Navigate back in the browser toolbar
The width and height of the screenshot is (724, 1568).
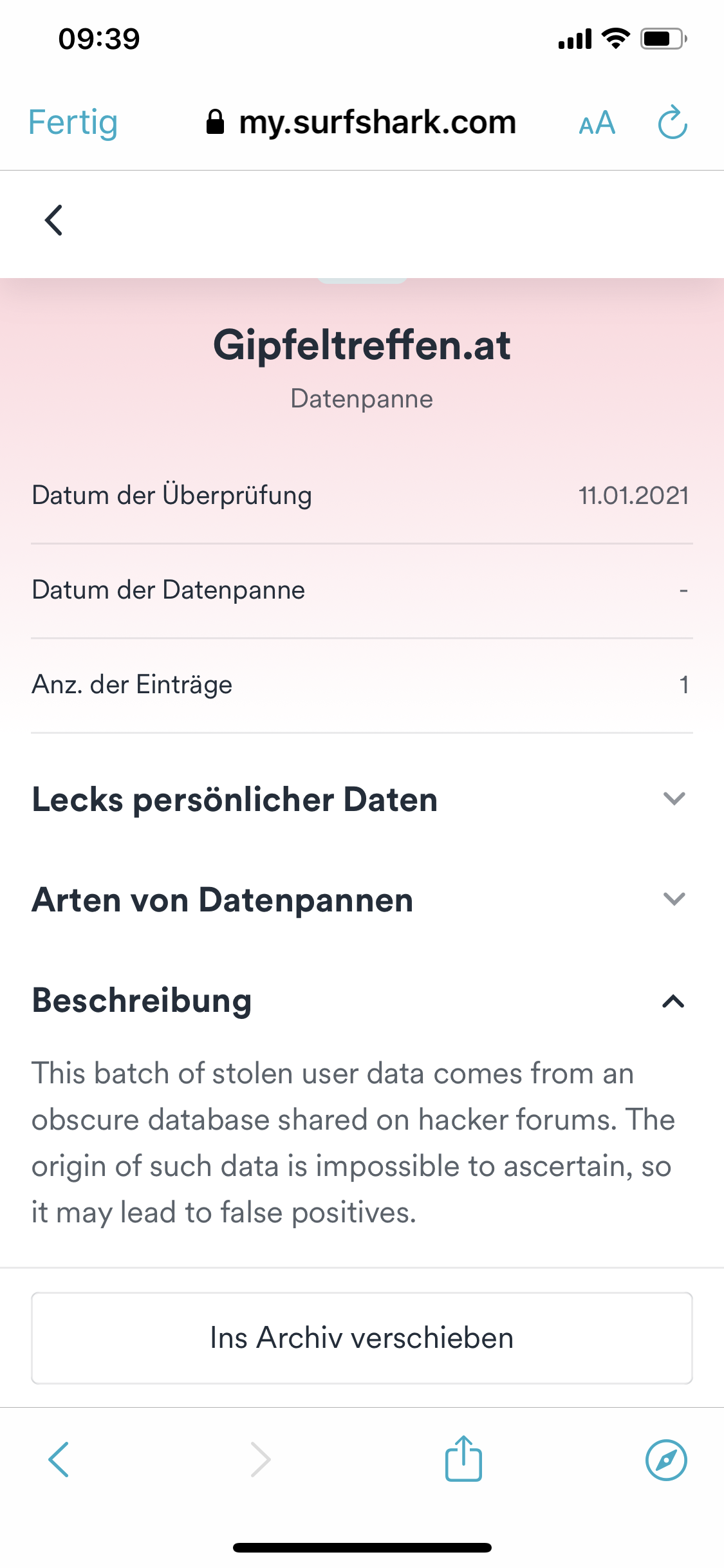pyautogui.click(x=59, y=1459)
